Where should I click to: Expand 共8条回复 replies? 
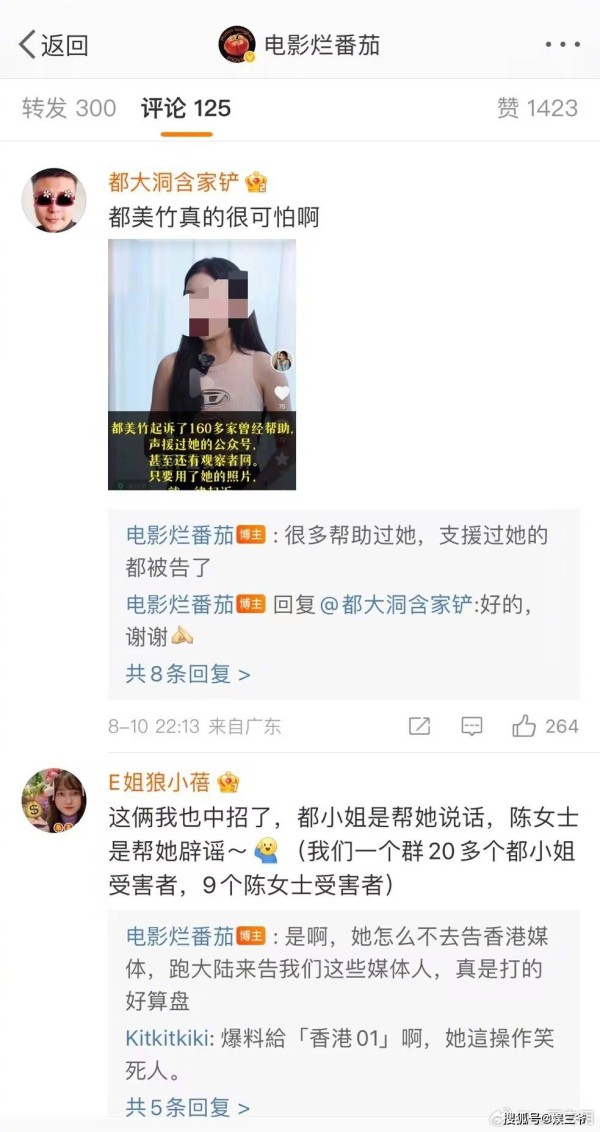click(x=188, y=674)
